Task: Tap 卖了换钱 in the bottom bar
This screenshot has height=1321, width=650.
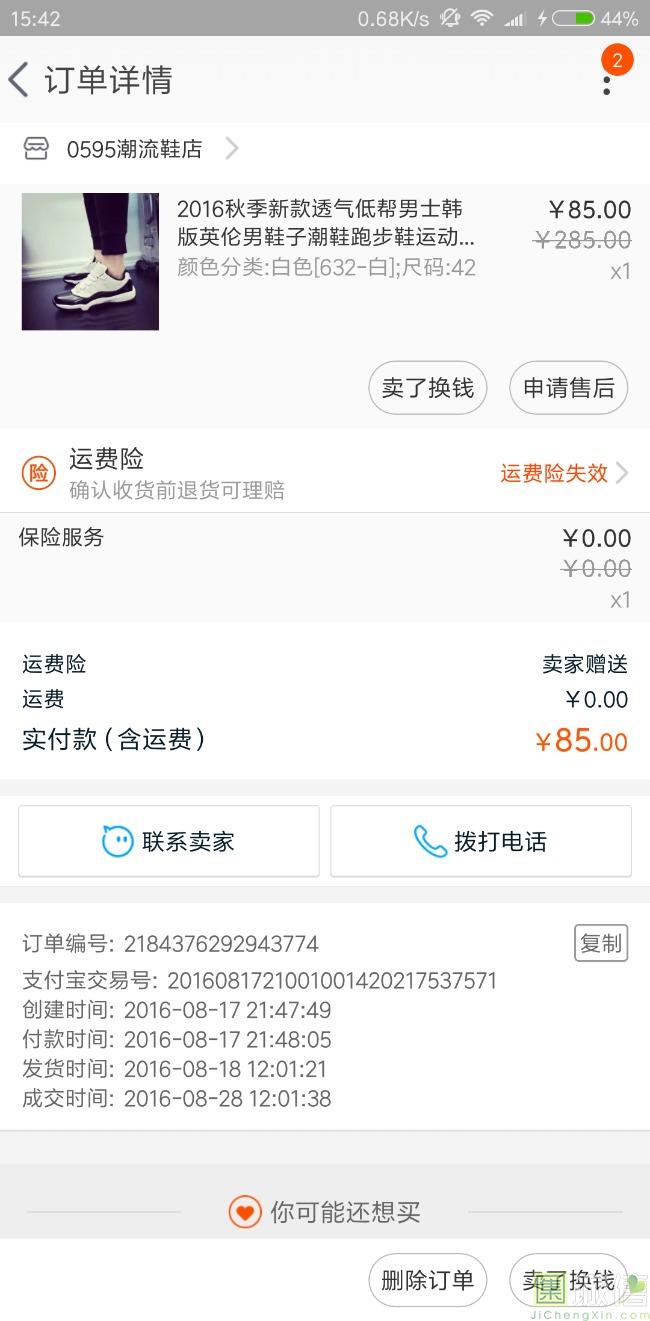Action: coord(569,1280)
